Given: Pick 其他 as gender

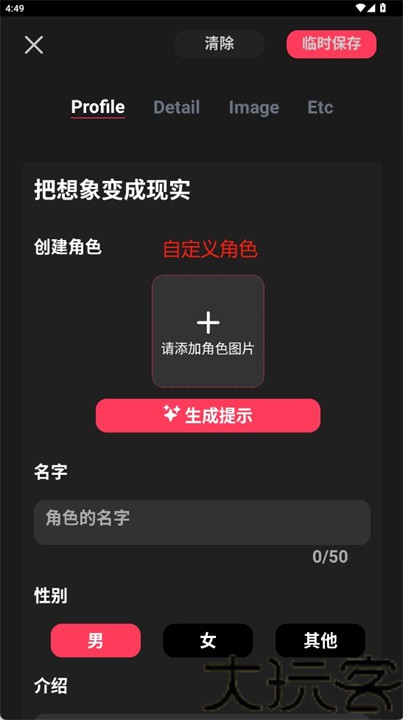Looking at the screenshot, I should tap(320, 640).
